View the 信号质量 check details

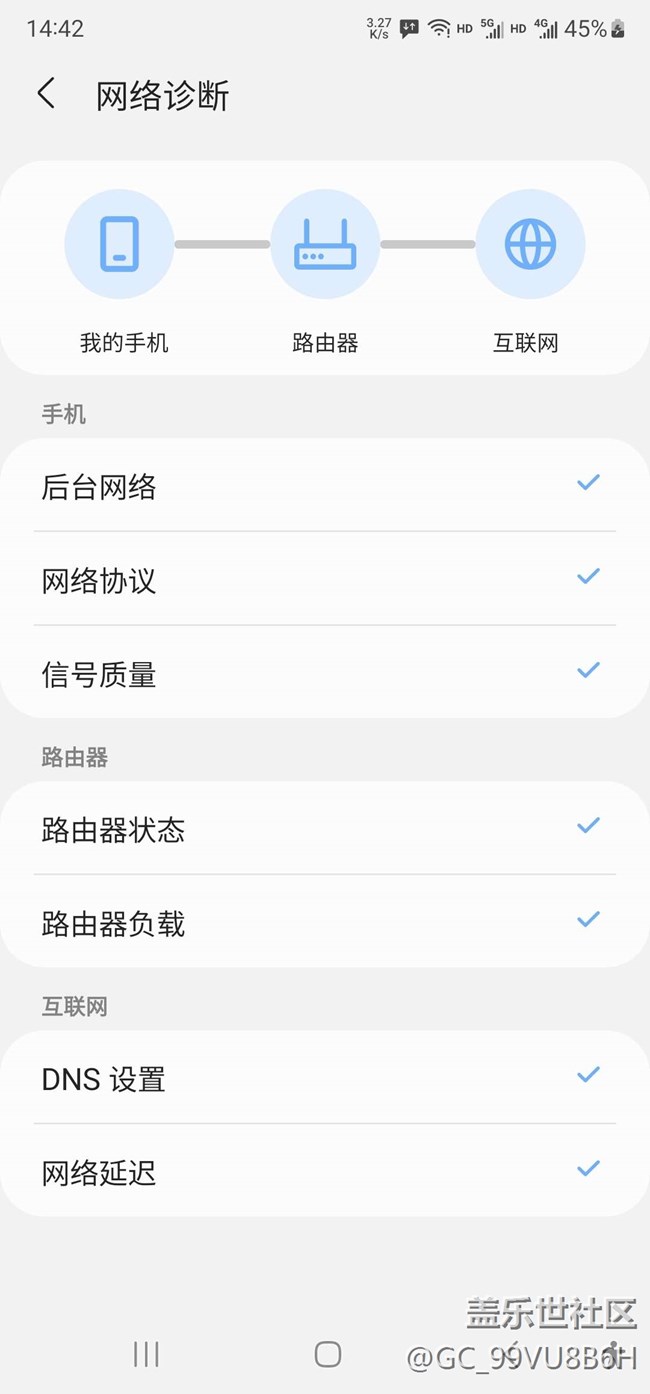[x=324, y=674]
